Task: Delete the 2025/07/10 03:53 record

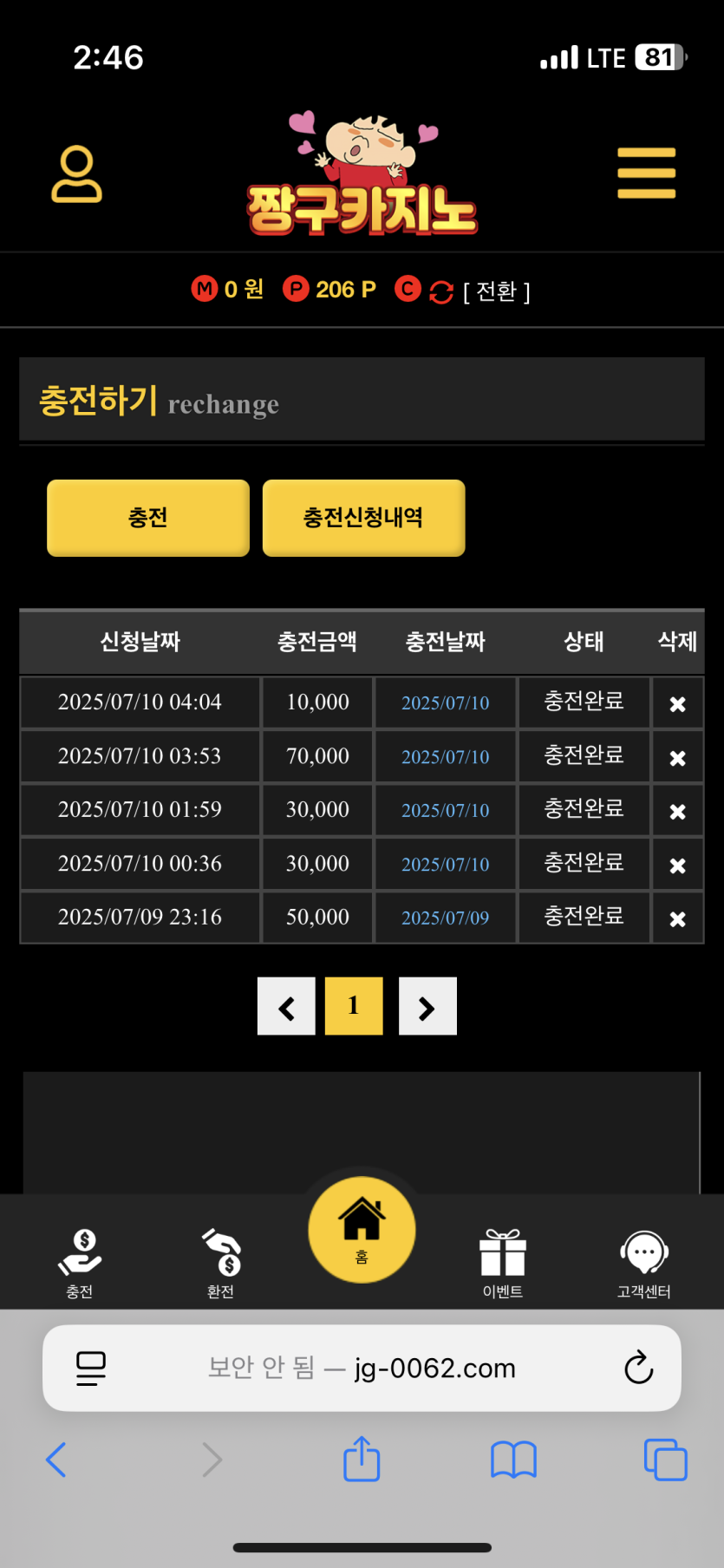Action: [677, 758]
